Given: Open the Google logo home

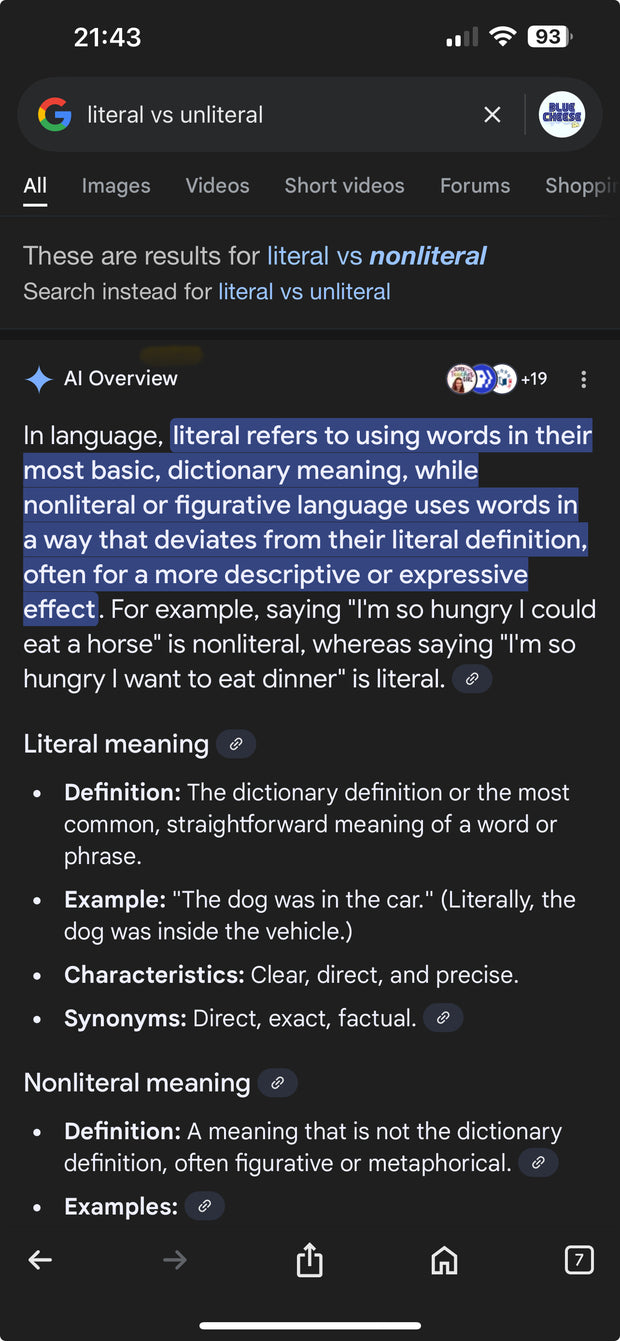Looking at the screenshot, I should [55, 115].
